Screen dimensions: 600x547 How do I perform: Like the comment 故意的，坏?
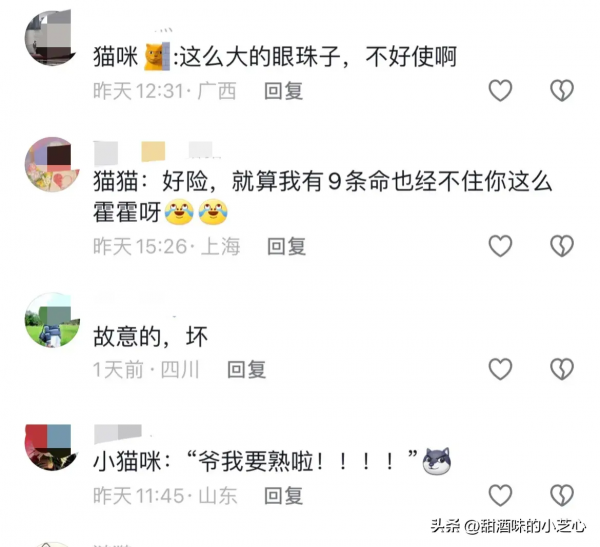pos(500,370)
